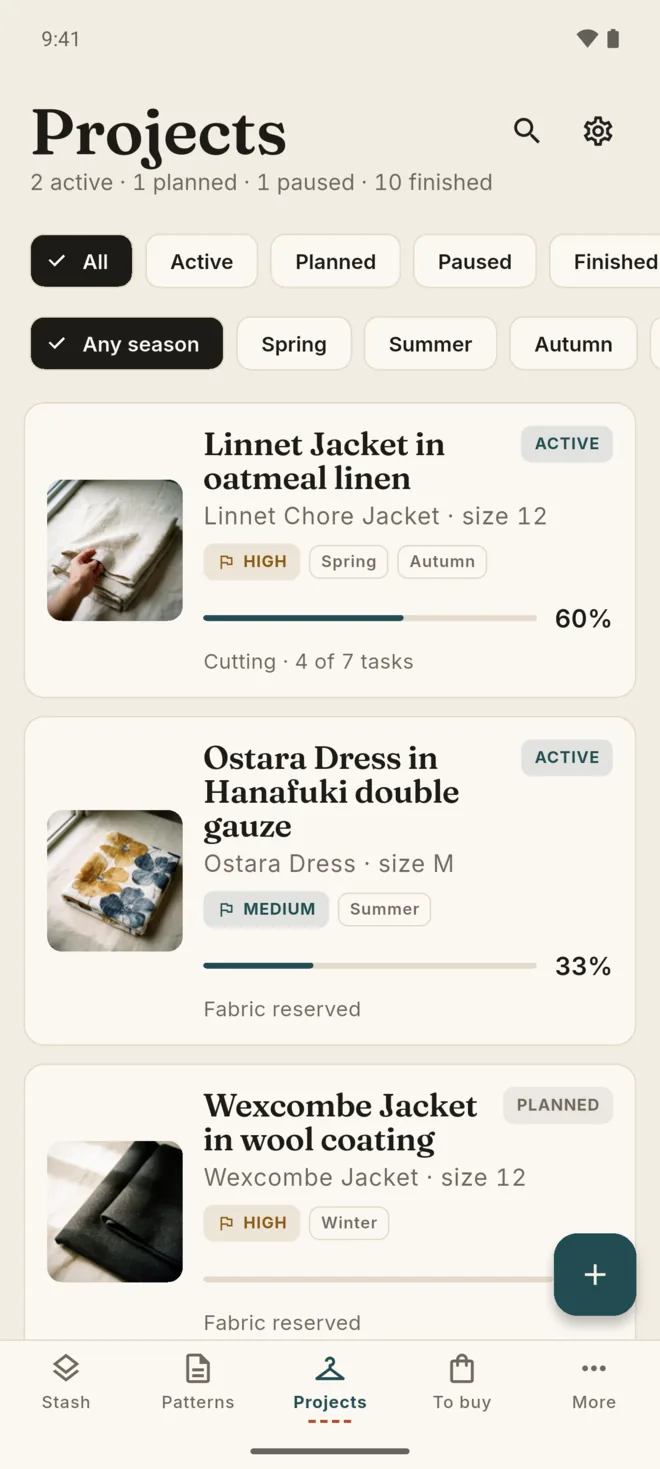This screenshot has width=660, height=1469.
Task: Filter projects by Summer
Action: (430, 344)
